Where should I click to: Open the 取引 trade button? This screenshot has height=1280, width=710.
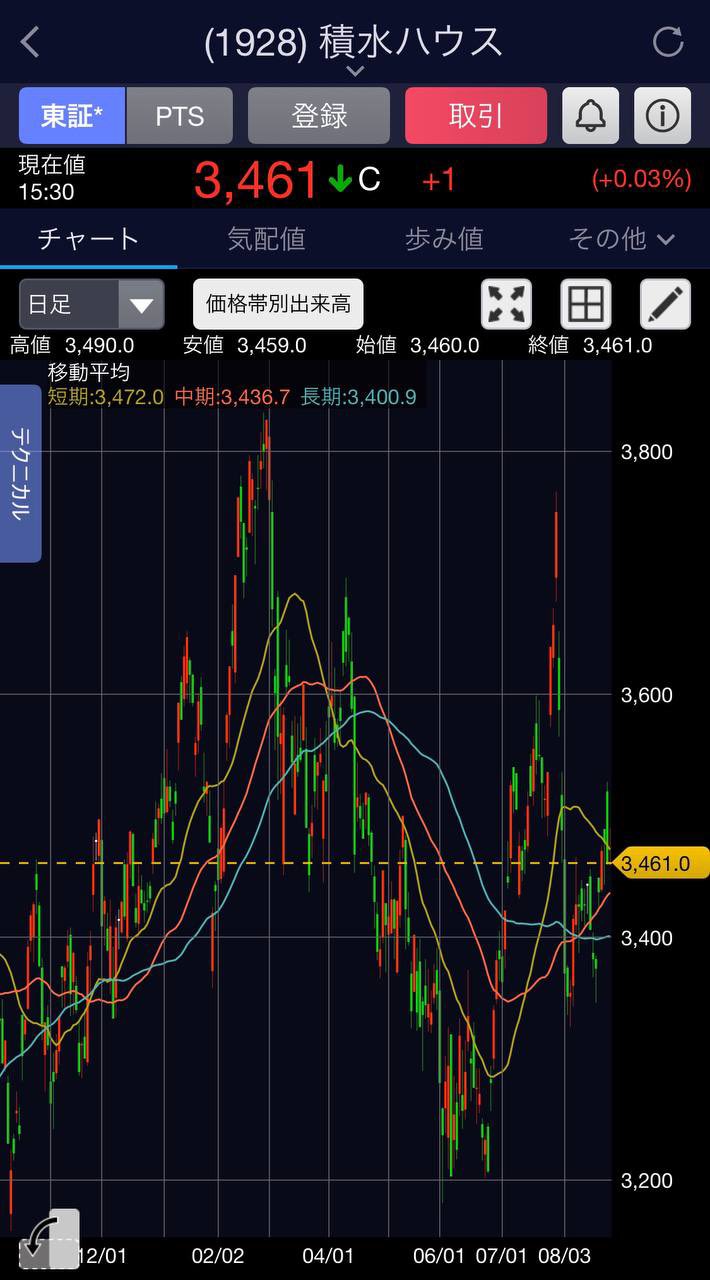point(476,116)
